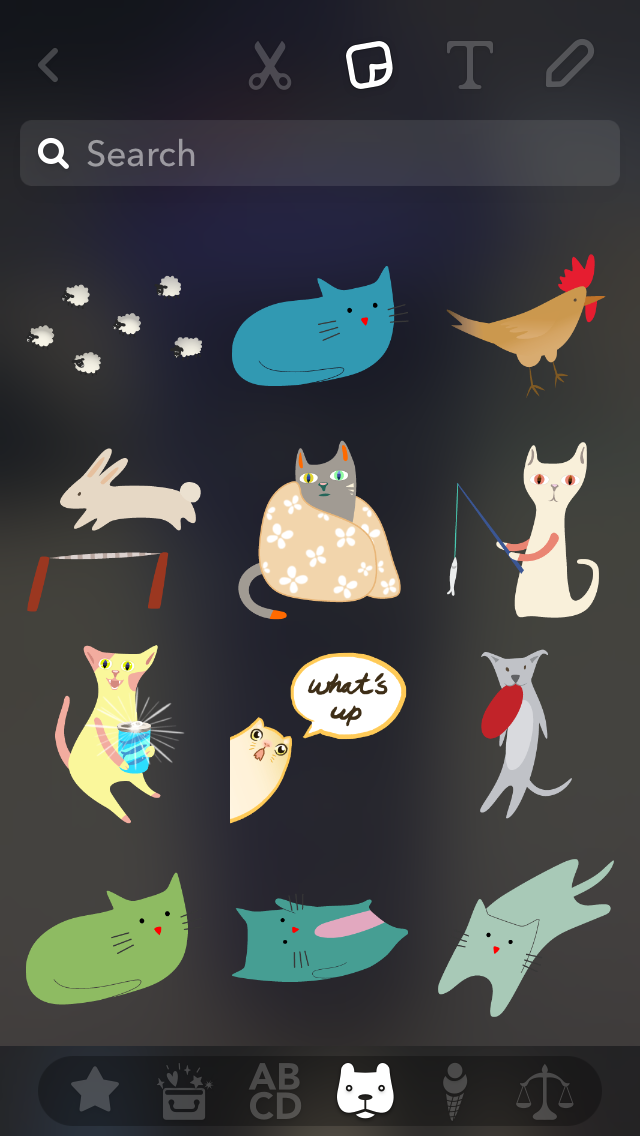Viewport: 640px width, 1136px height.
Task: Add the green lying cat sticker
Action: 108,945
